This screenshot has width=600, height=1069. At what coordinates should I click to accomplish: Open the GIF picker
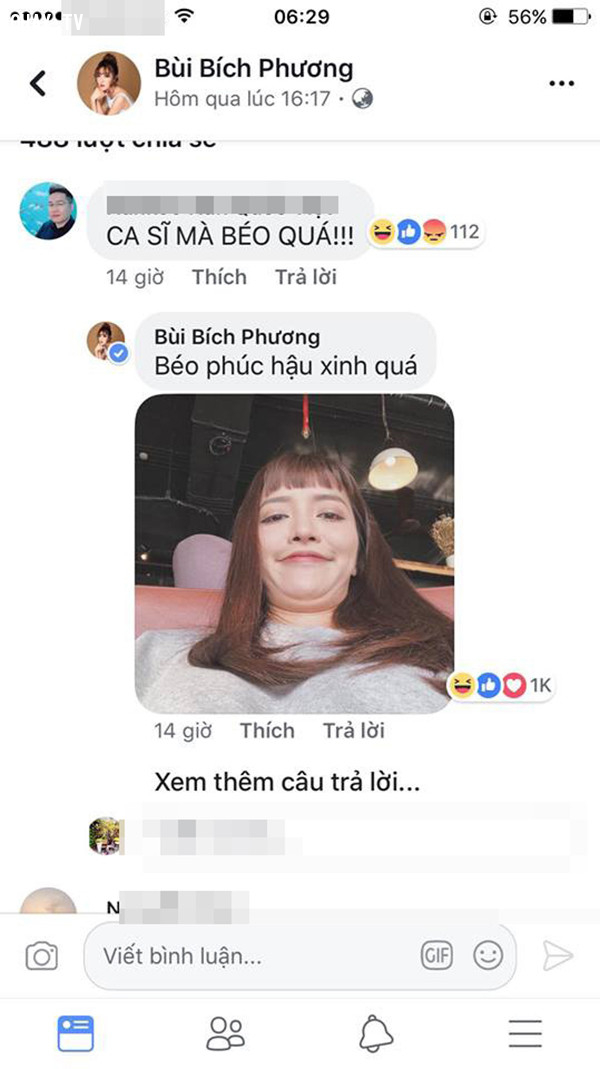(437, 956)
